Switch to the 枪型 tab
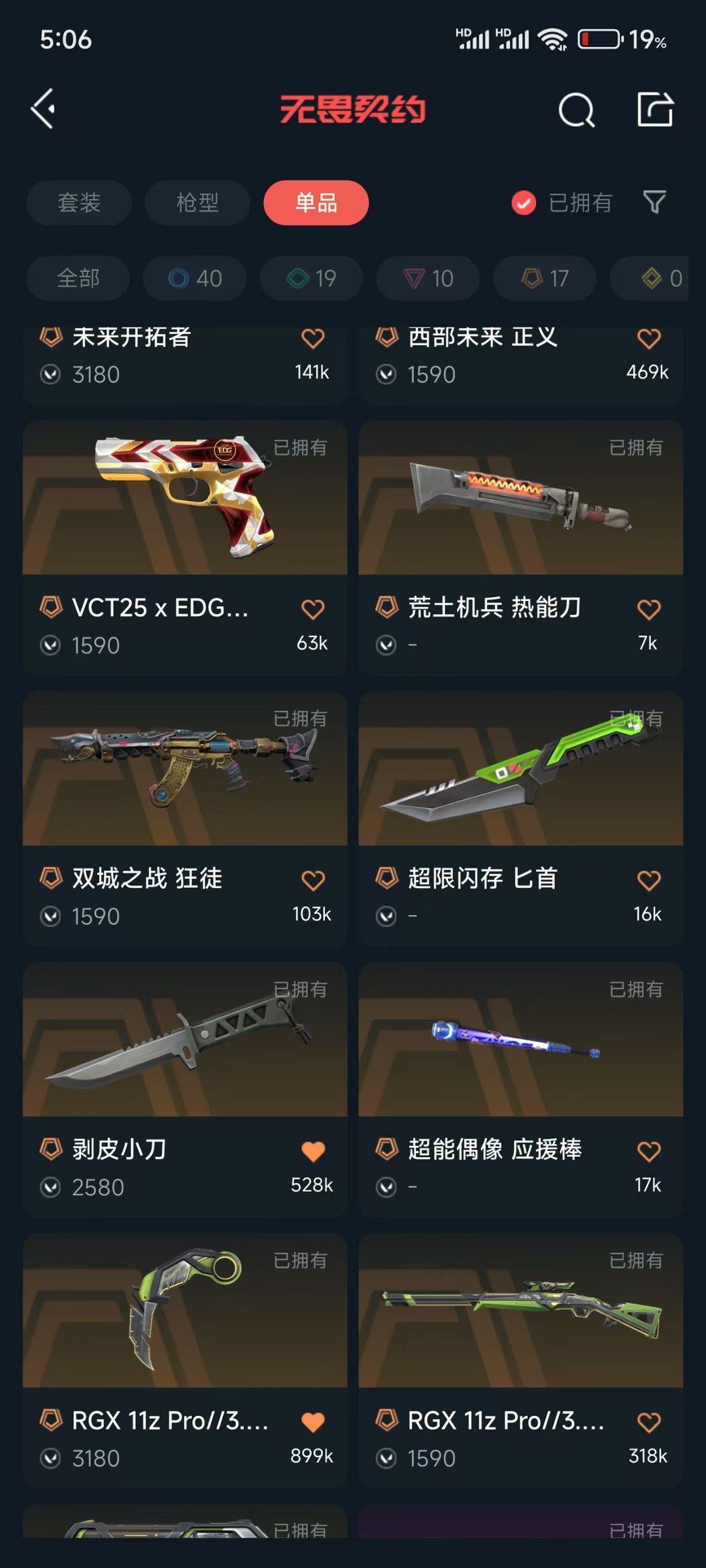 pos(197,203)
